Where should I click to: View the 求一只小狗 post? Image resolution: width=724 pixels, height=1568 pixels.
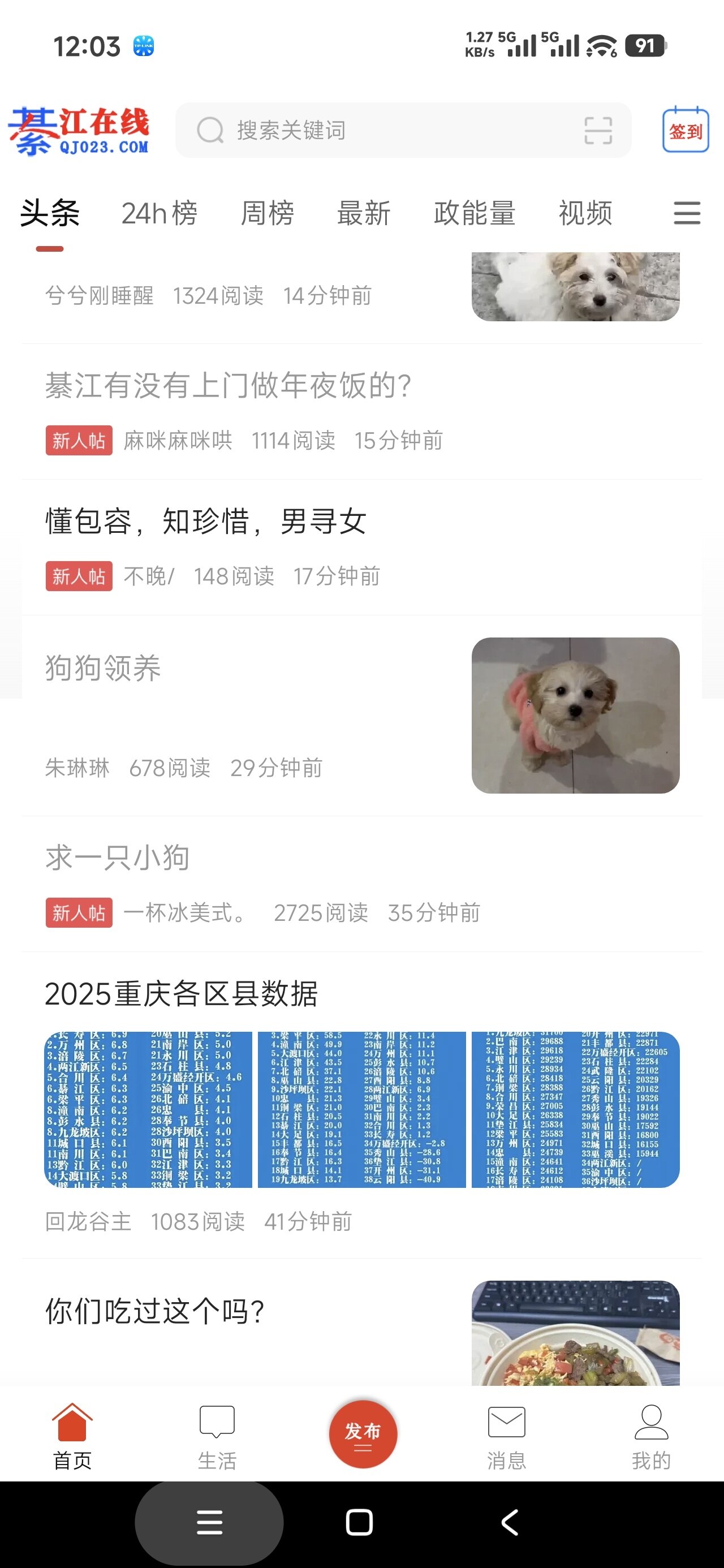118,858
